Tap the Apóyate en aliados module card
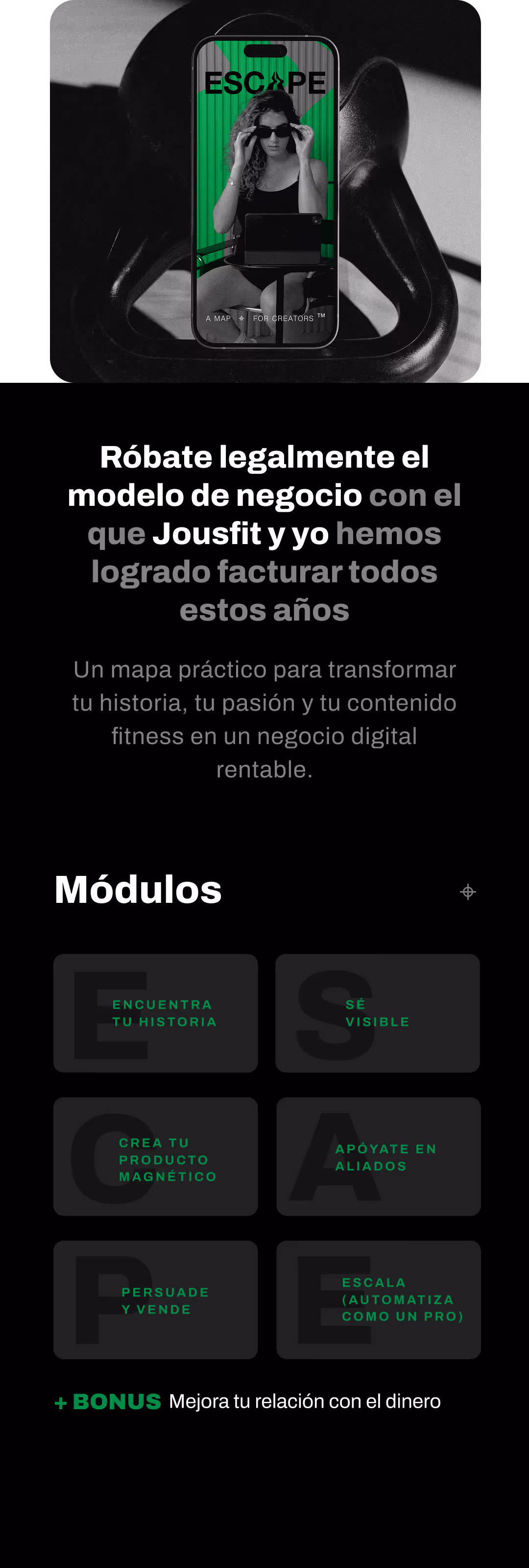This screenshot has width=529, height=1568. 378,1157
